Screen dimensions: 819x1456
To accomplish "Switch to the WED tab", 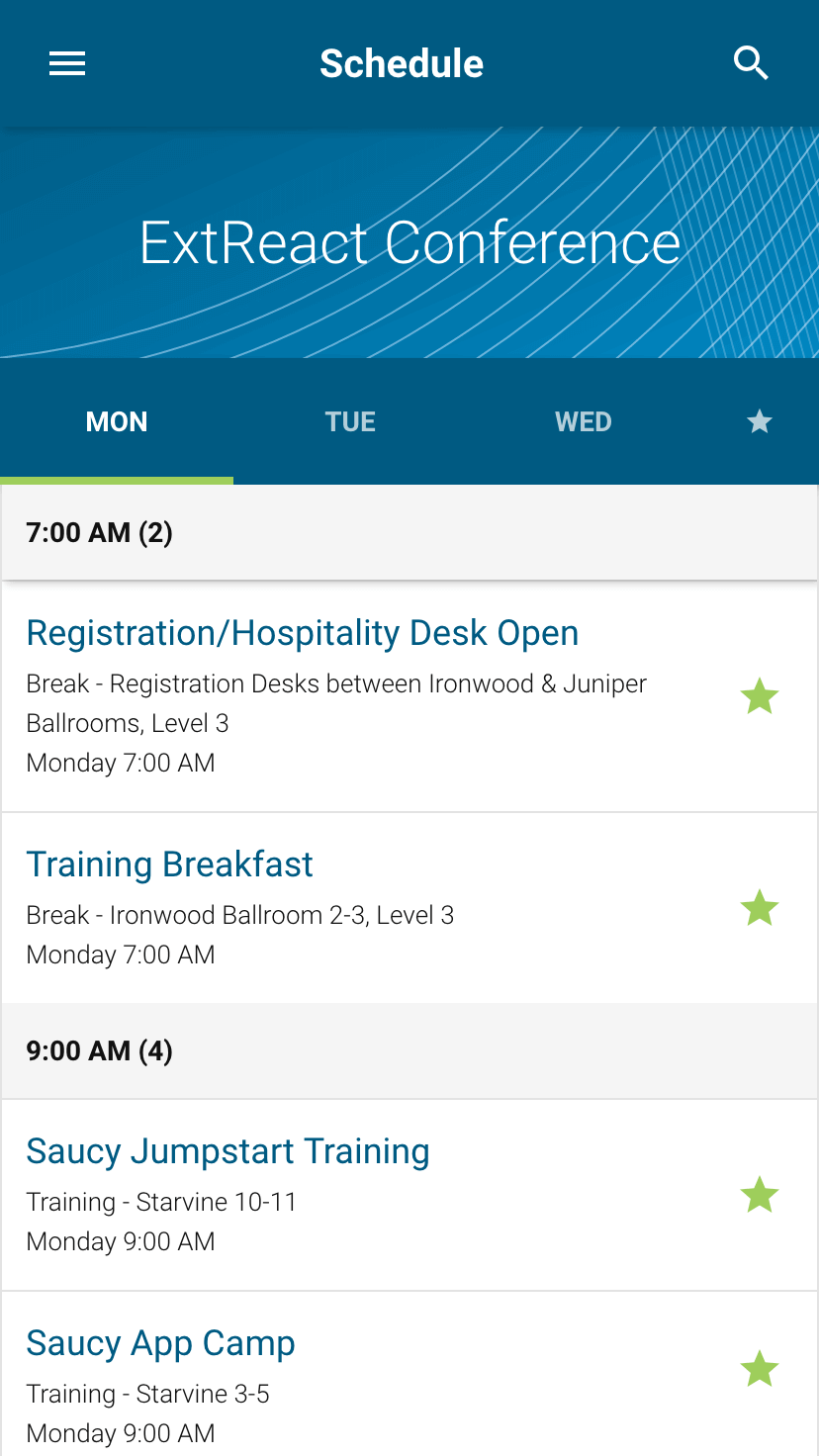I will [584, 422].
